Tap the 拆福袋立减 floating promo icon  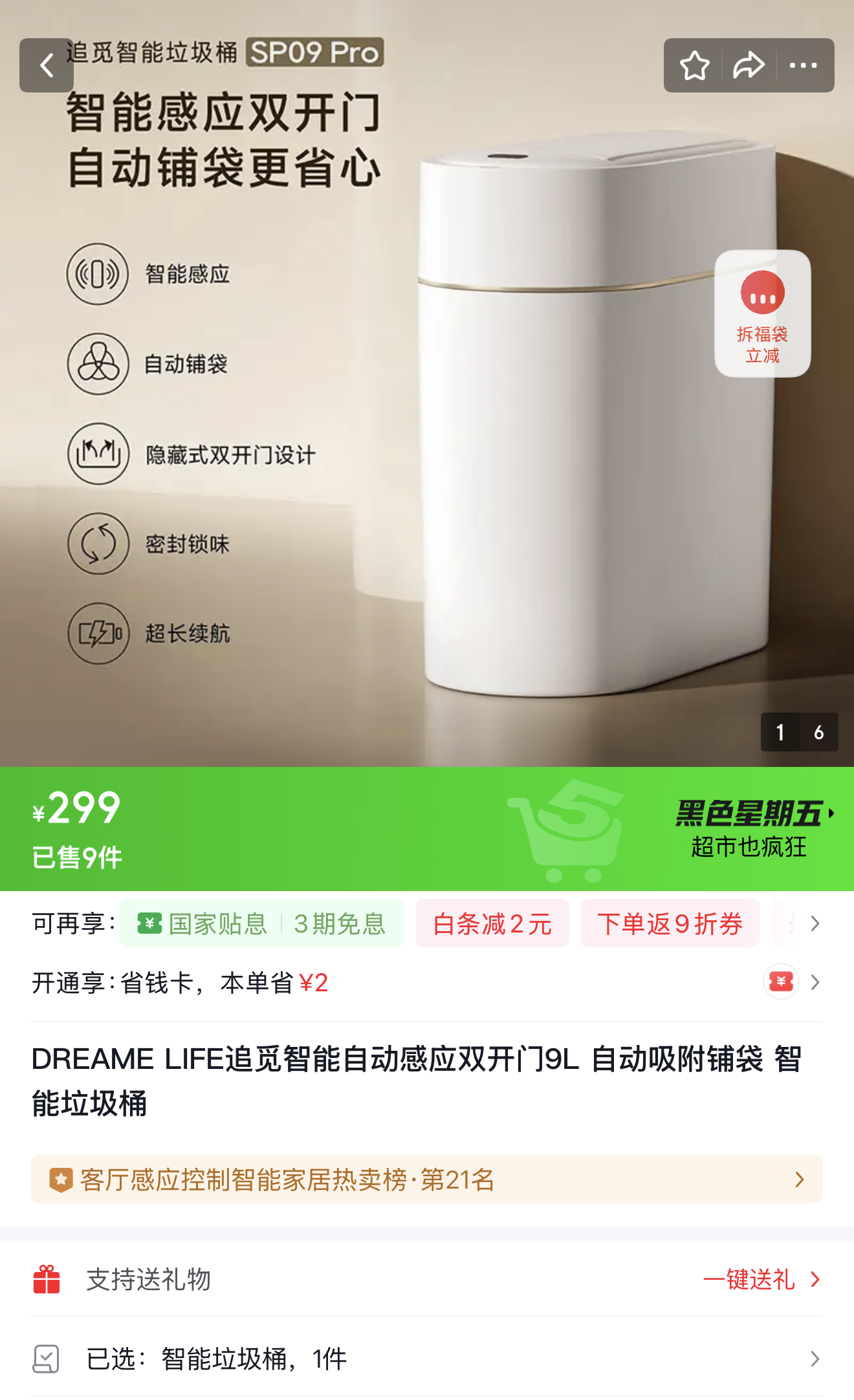(763, 312)
